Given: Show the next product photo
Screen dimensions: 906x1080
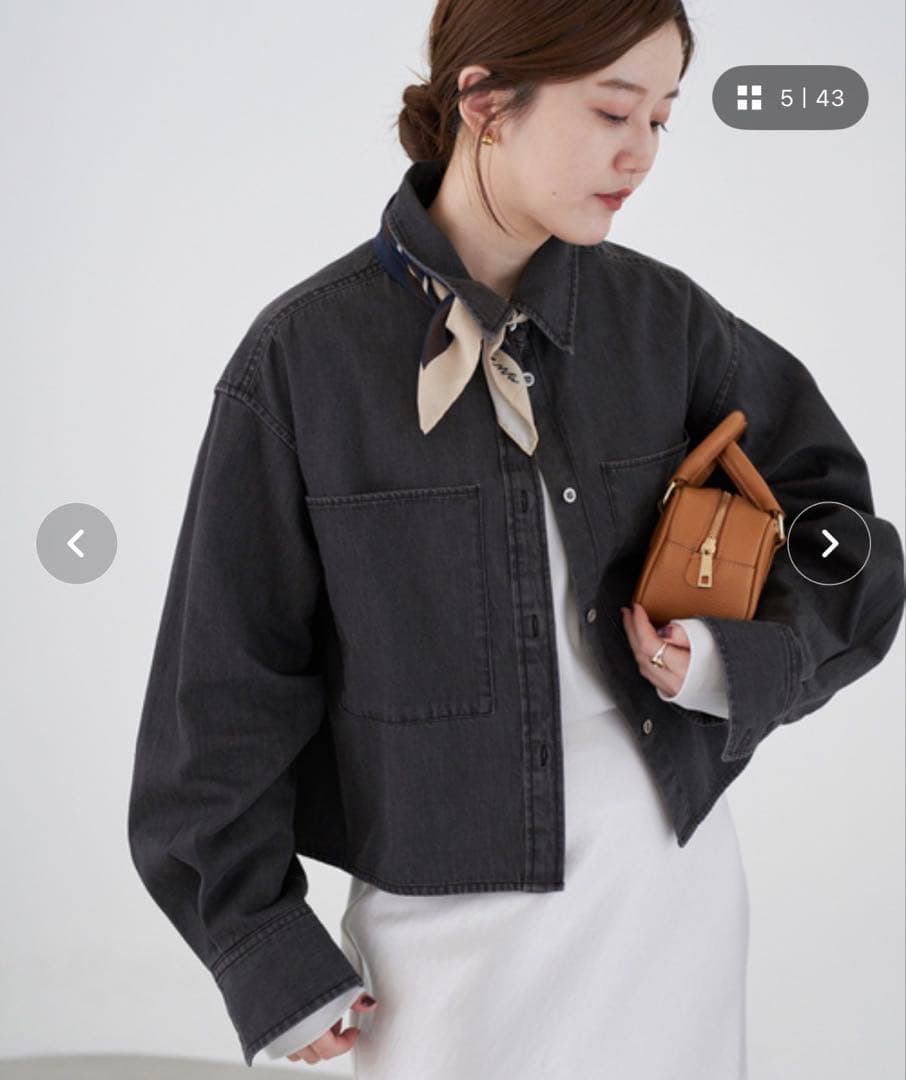Looking at the screenshot, I should click(829, 544).
